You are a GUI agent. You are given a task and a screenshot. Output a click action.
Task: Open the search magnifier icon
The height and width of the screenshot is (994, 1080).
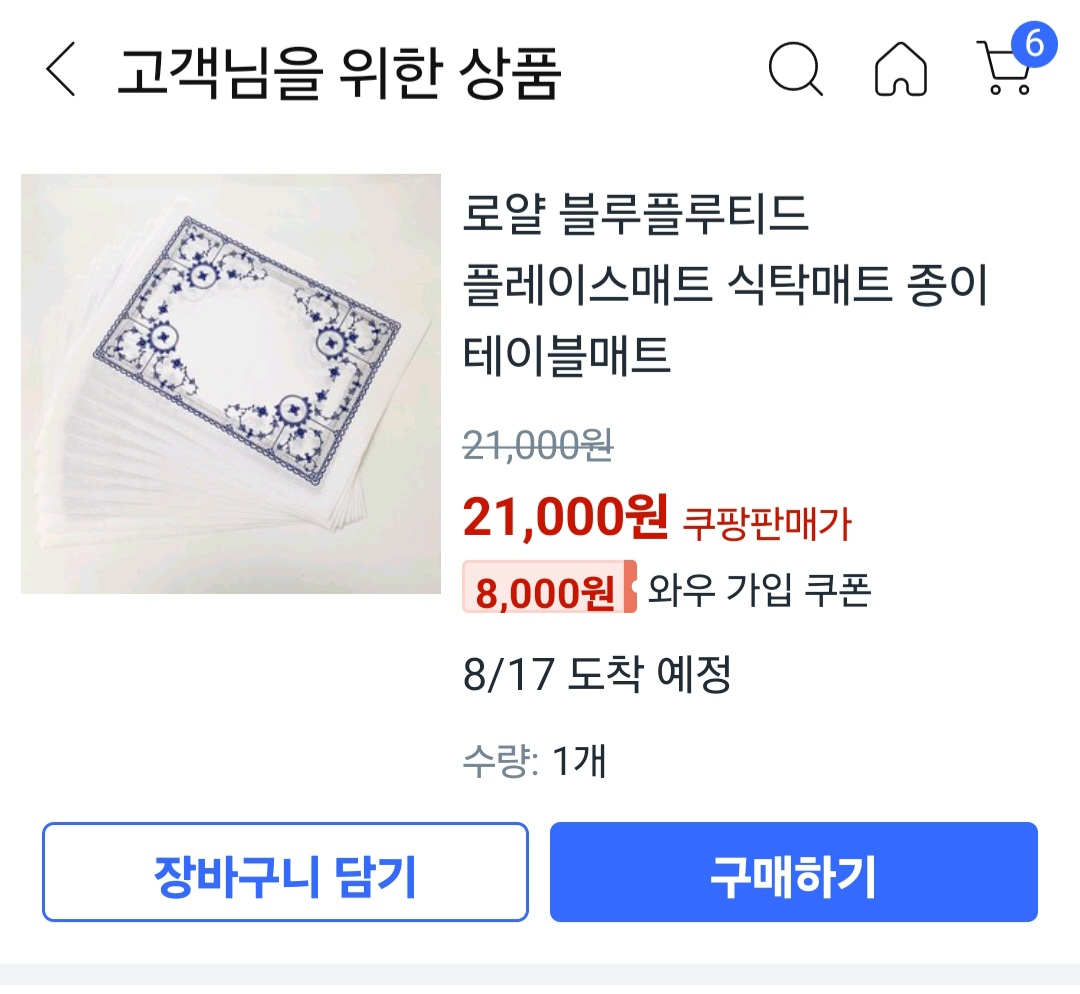795,71
